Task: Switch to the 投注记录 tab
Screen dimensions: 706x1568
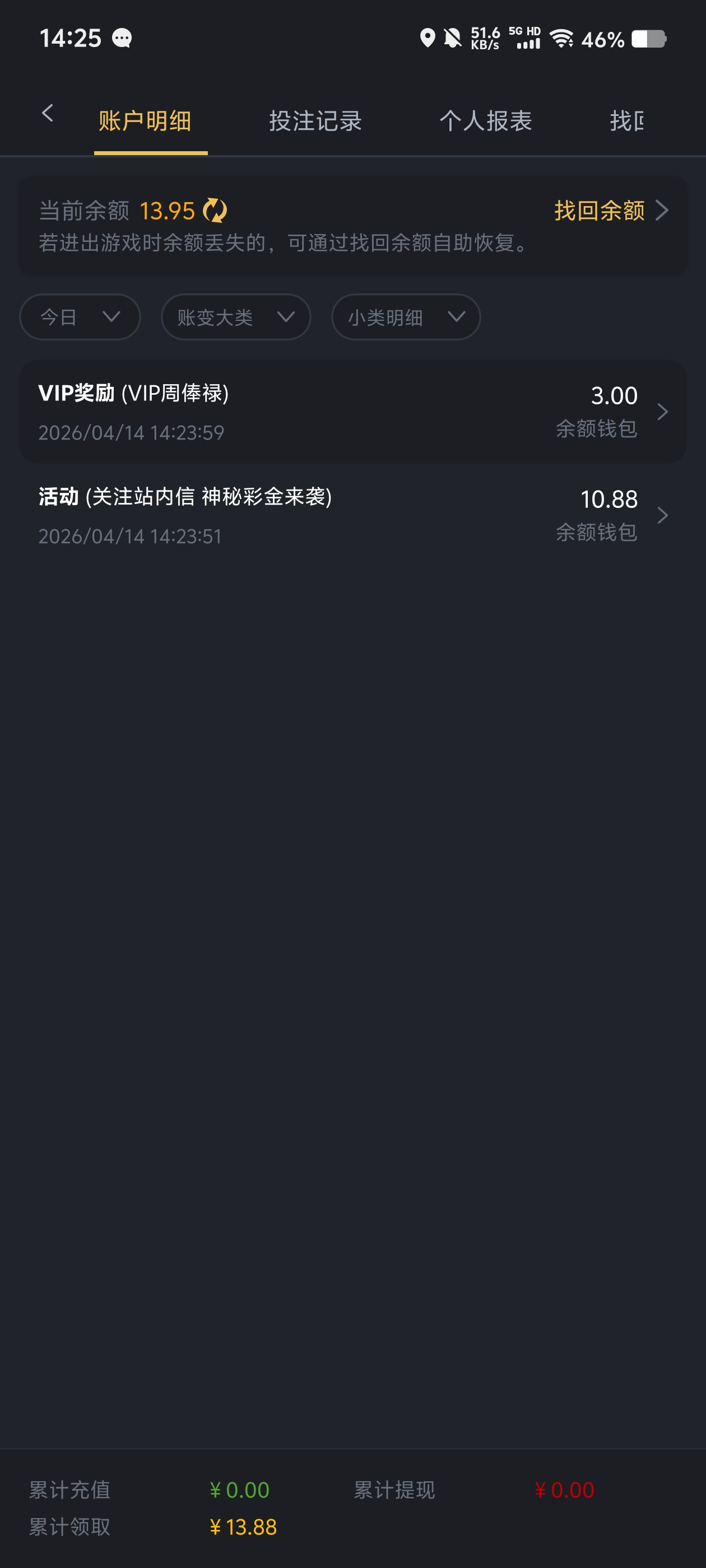Action: point(315,121)
